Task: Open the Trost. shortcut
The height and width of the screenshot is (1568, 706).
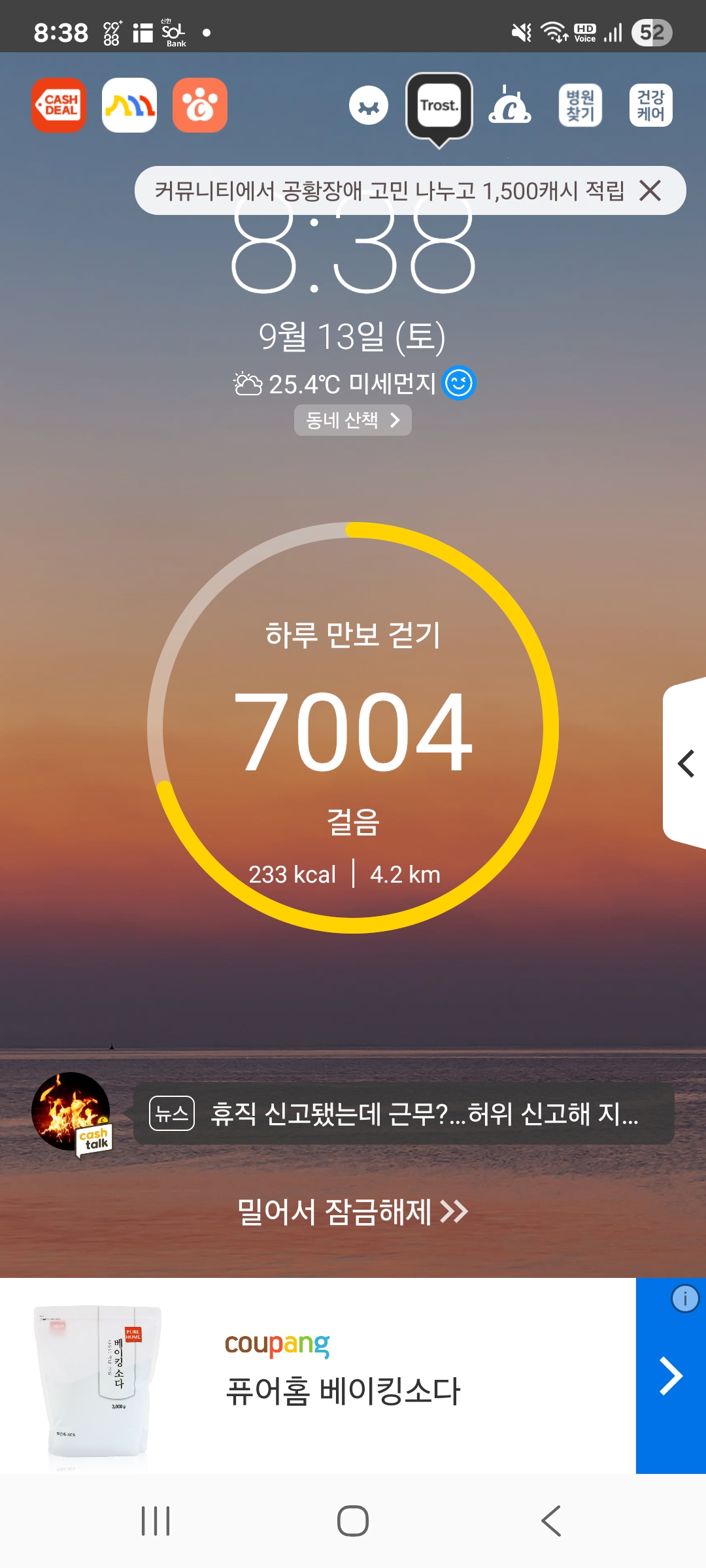Action: point(439,106)
